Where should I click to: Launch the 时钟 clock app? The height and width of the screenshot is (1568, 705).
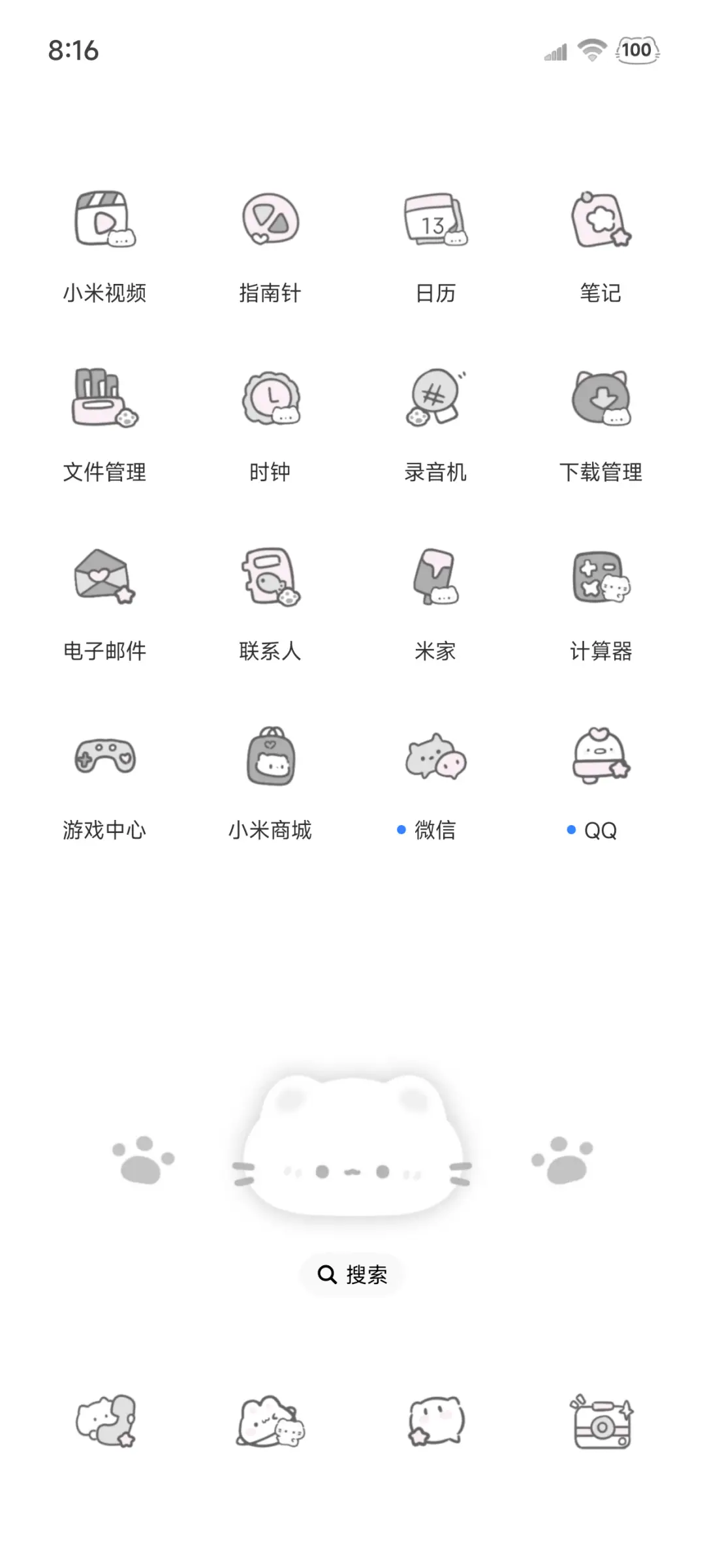tap(269, 401)
